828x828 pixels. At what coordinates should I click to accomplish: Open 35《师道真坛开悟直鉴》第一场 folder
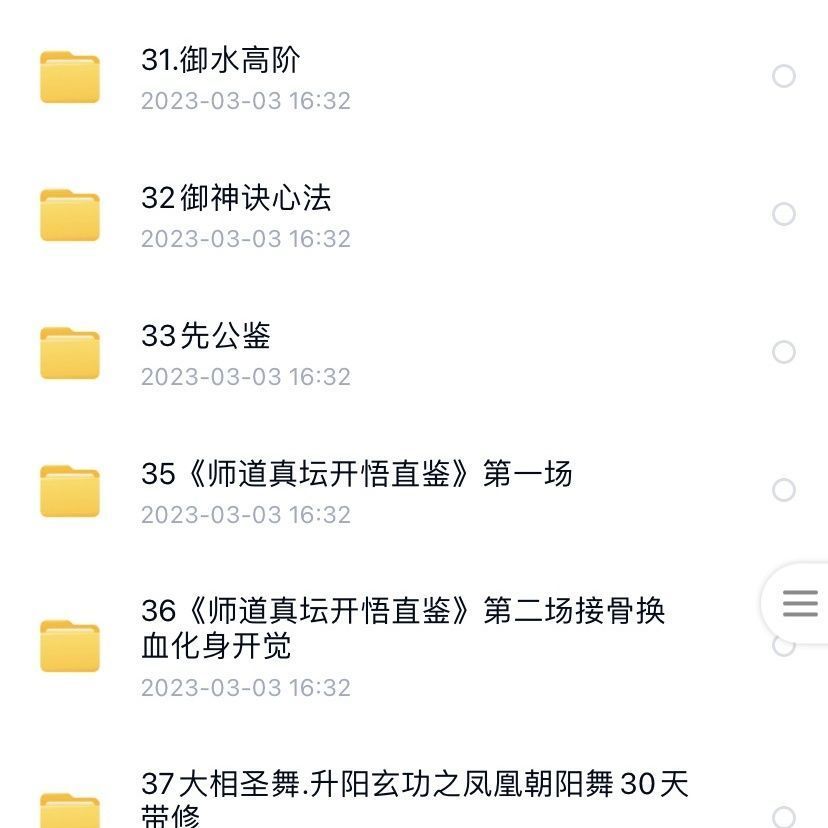[356, 475]
